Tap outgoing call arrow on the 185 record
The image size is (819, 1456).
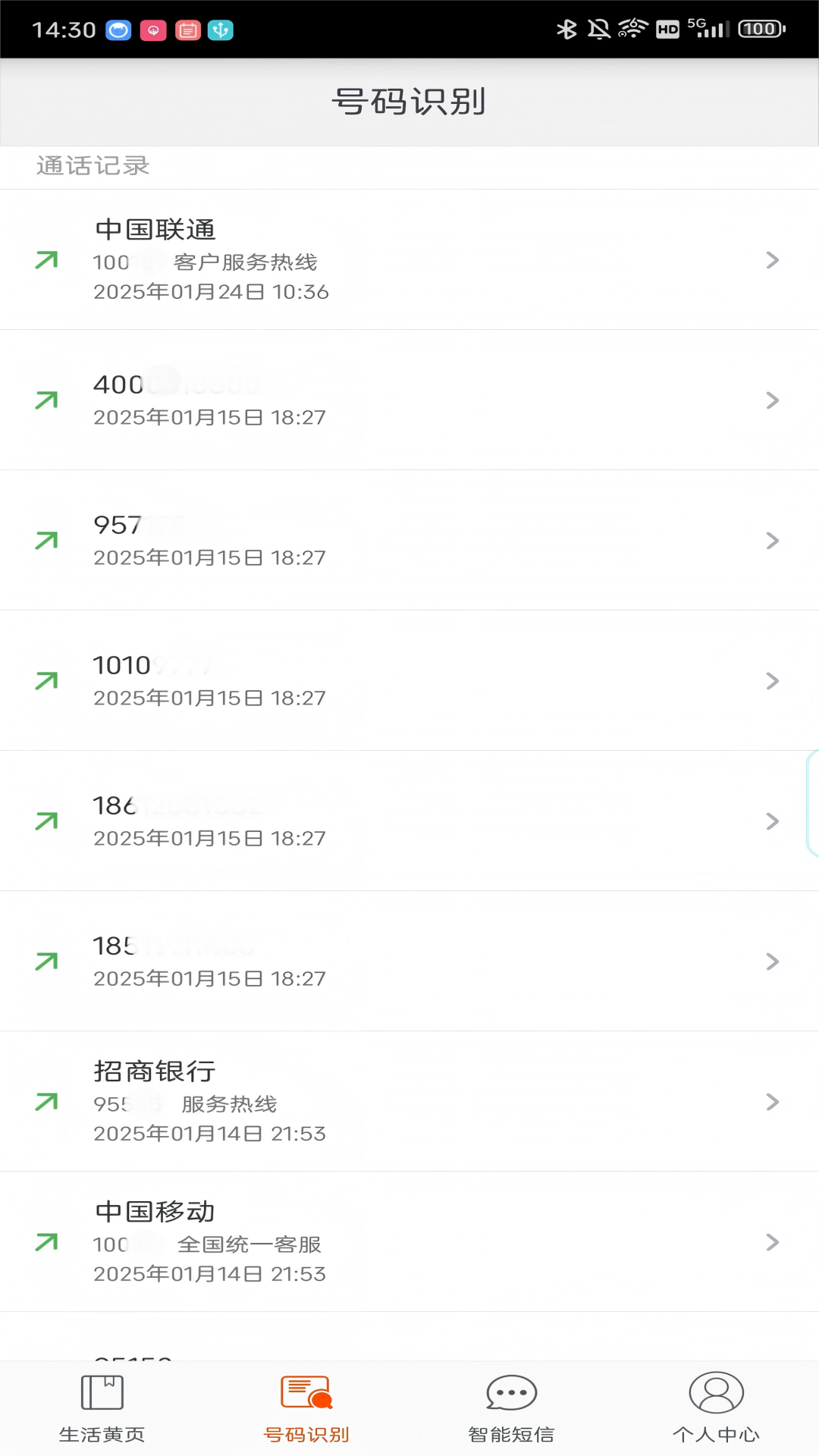pyautogui.click(x=47, y=962)
